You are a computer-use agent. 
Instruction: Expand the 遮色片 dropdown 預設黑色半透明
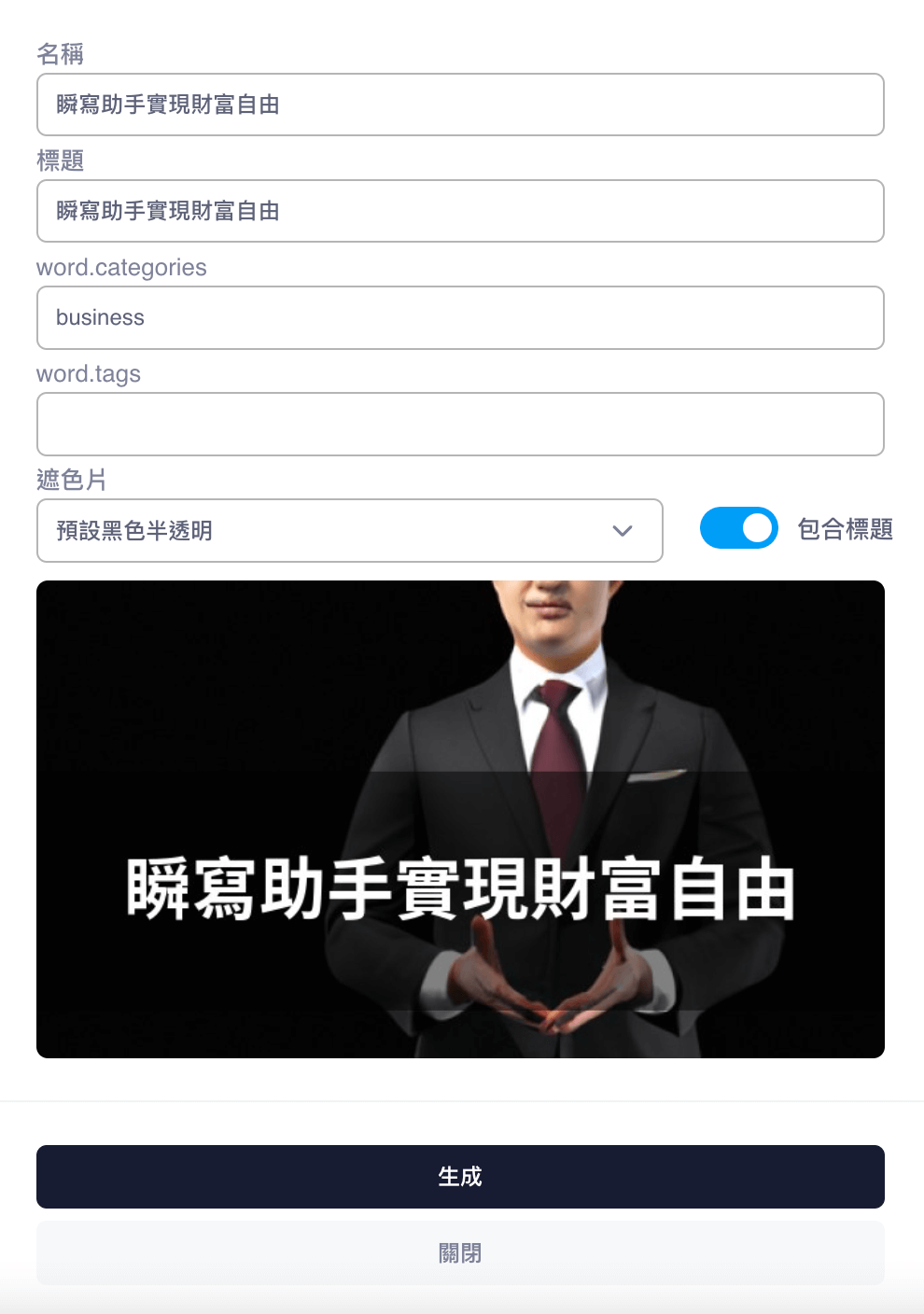tap(349, 530)
